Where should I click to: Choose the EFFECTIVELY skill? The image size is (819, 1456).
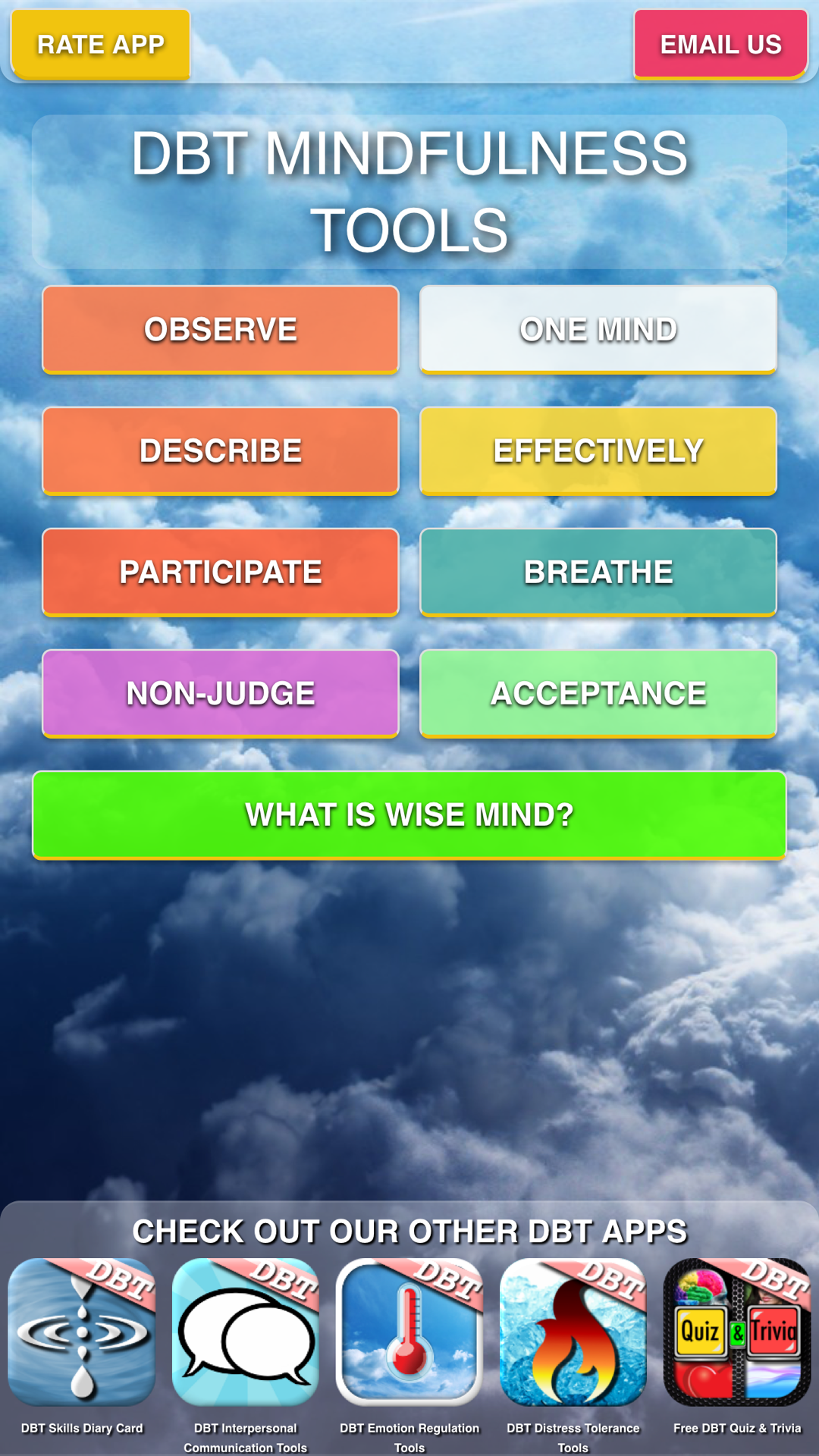[598, 450]
